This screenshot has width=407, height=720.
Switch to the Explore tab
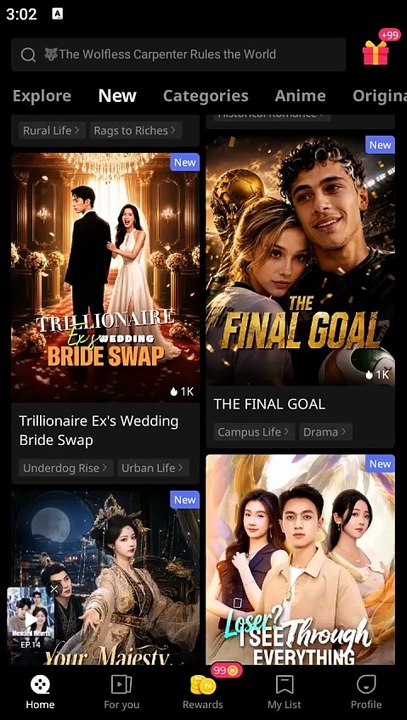pos(42,96)
